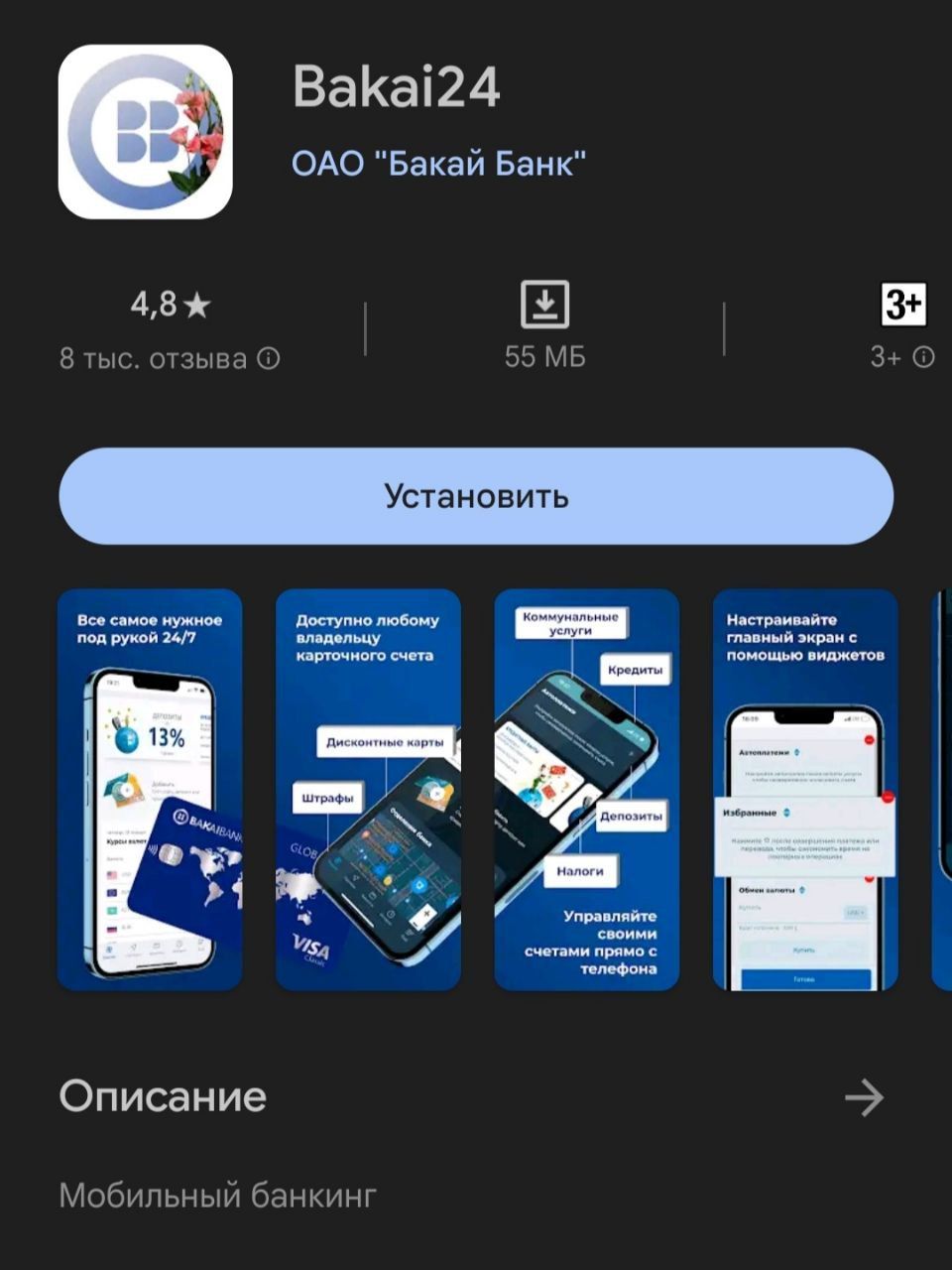952x1270 pixels.
Task: Open screenshot "Доступно любому владельцу карточного счета"
Action: pyautogui.click(x=368, y=790)
